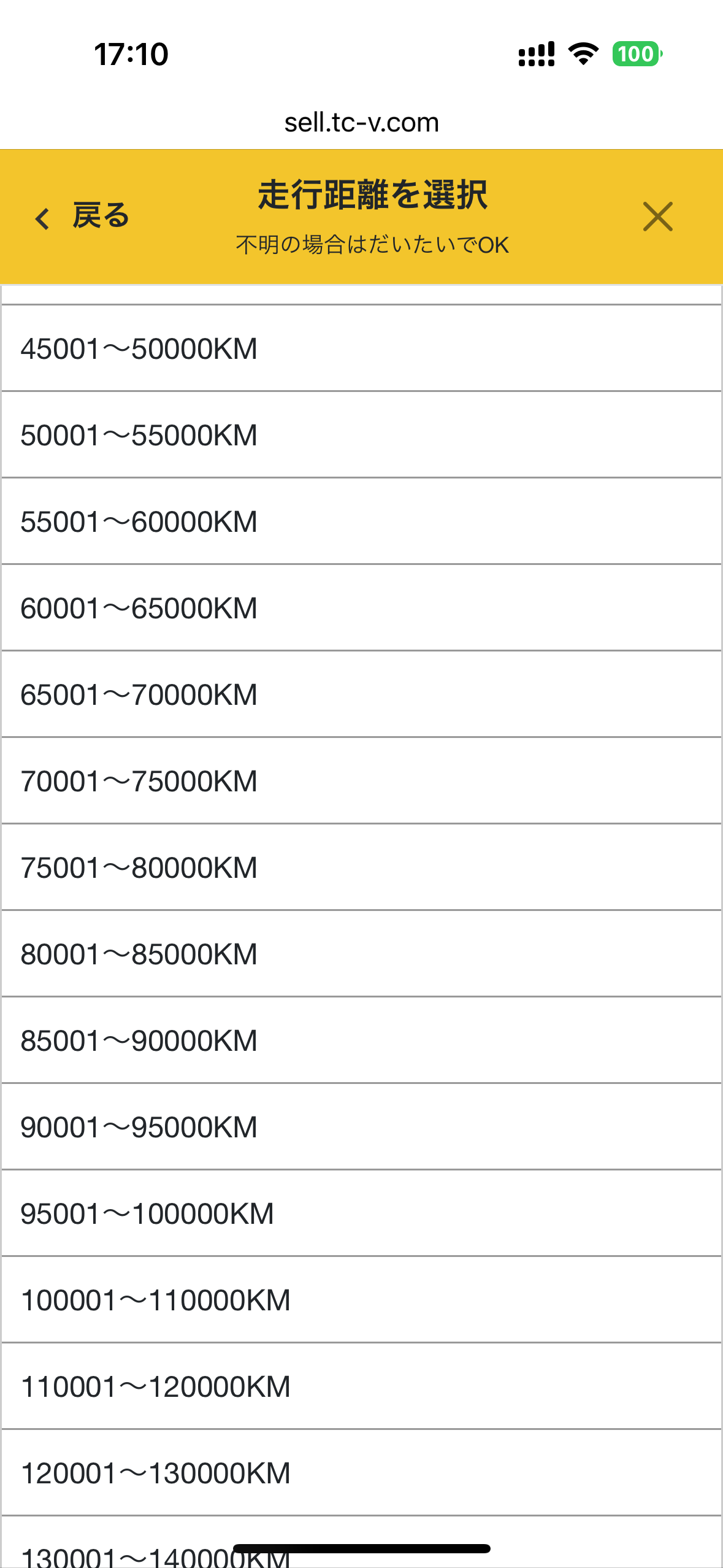
Task: Tap the 95001〜100000KM row
Action: (x=361, y=1213)
